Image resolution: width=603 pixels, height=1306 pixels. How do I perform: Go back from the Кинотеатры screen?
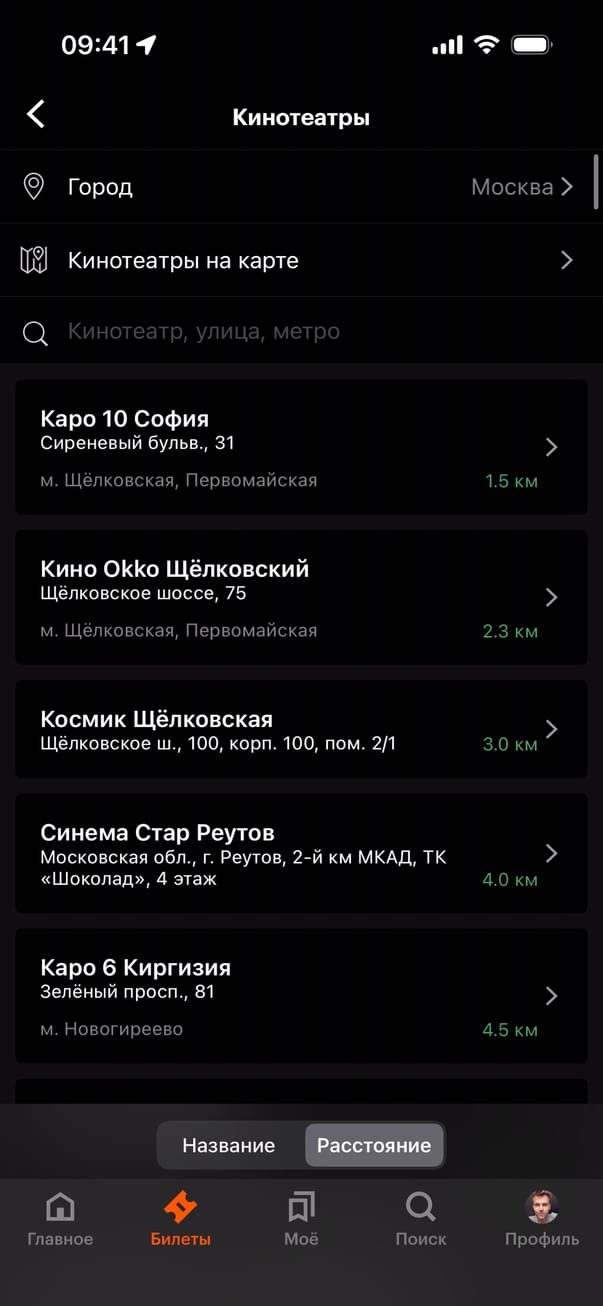(x=36, y=114)
